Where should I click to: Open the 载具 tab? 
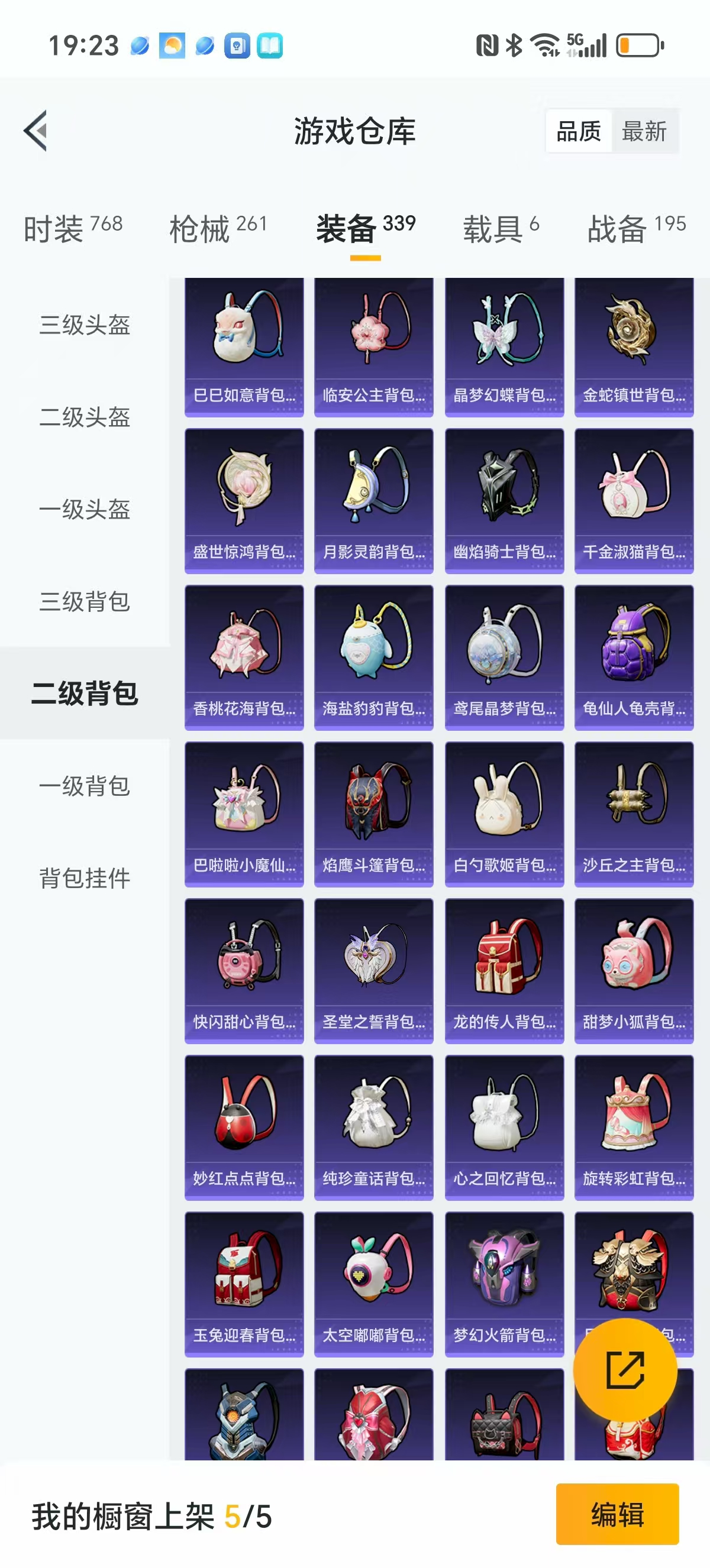point(501,228)
